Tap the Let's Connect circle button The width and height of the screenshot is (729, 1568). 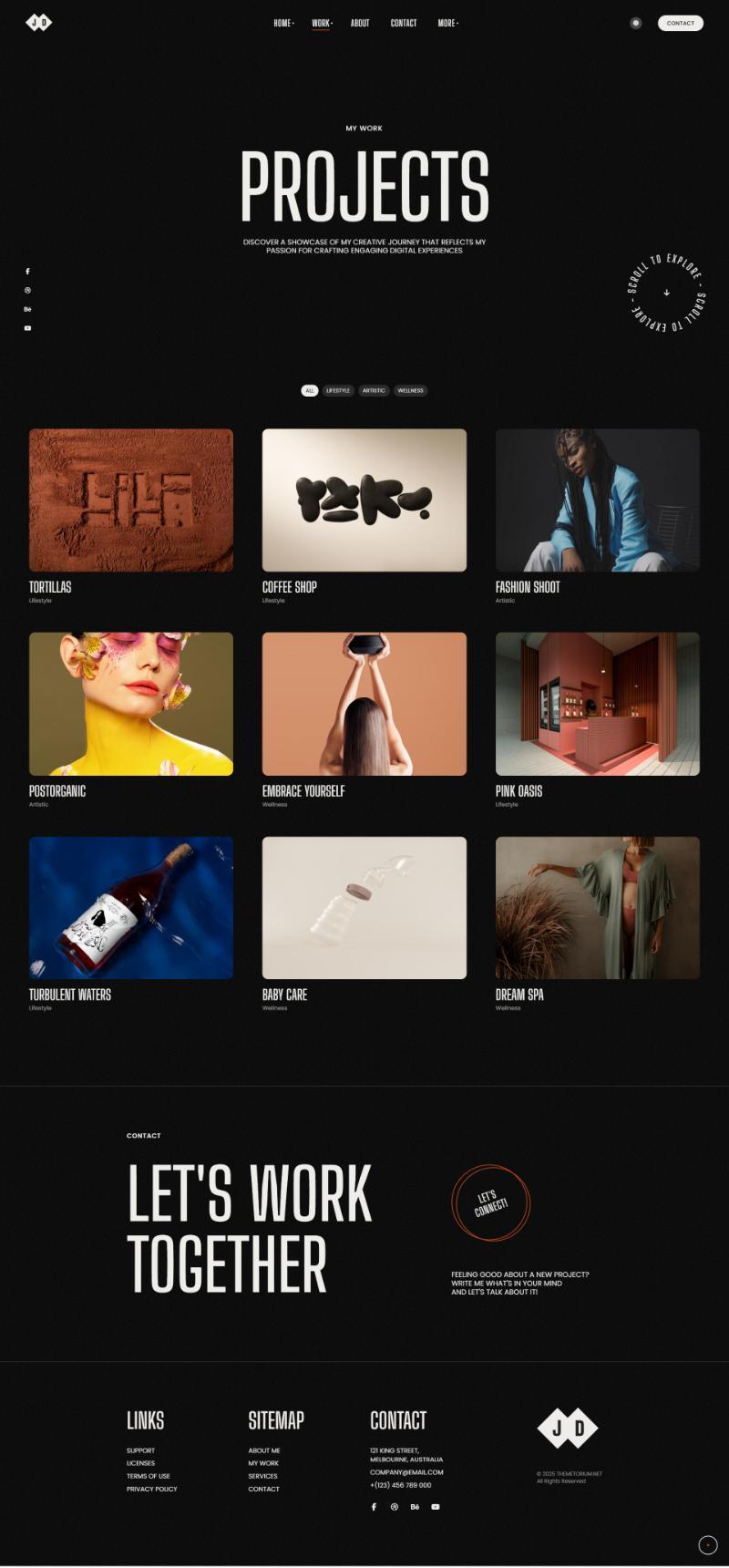pos(490,1202)
